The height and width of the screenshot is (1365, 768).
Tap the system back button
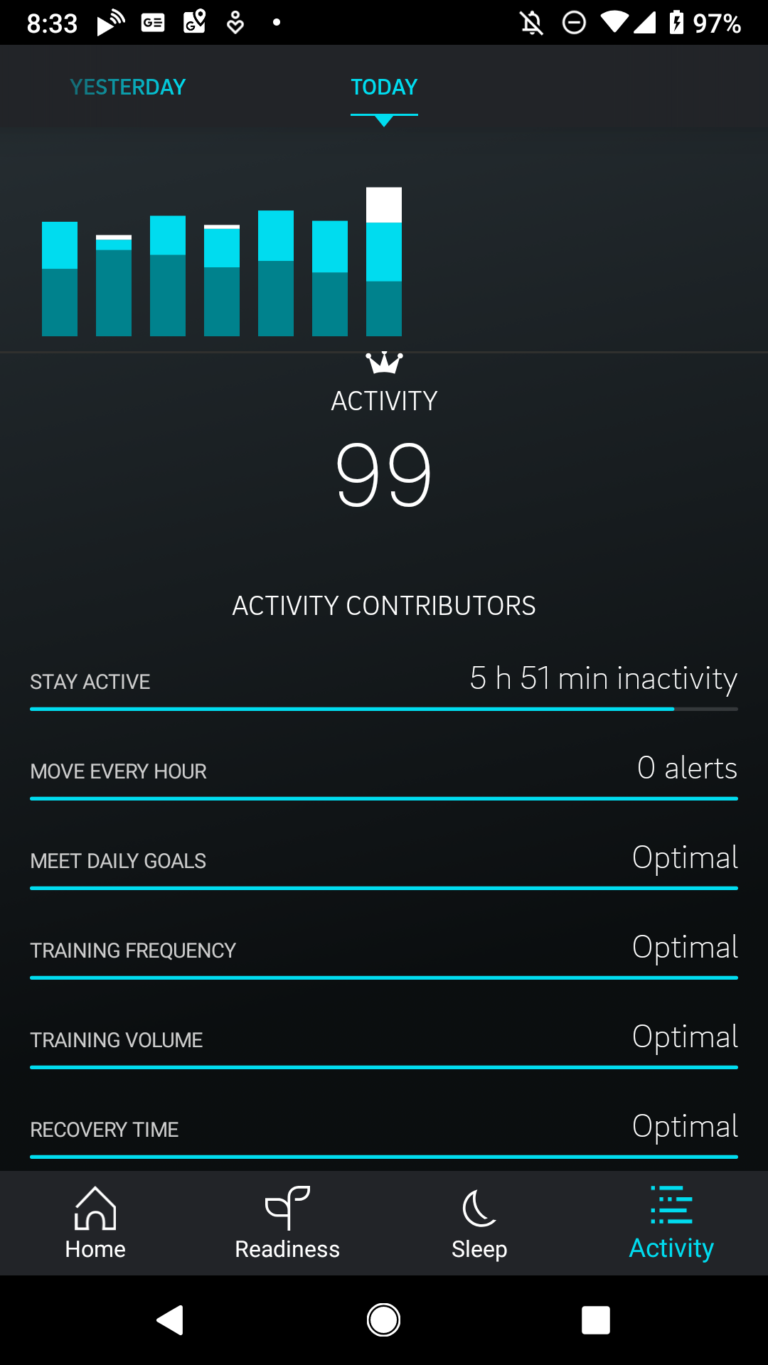[x=170, y=1320]
